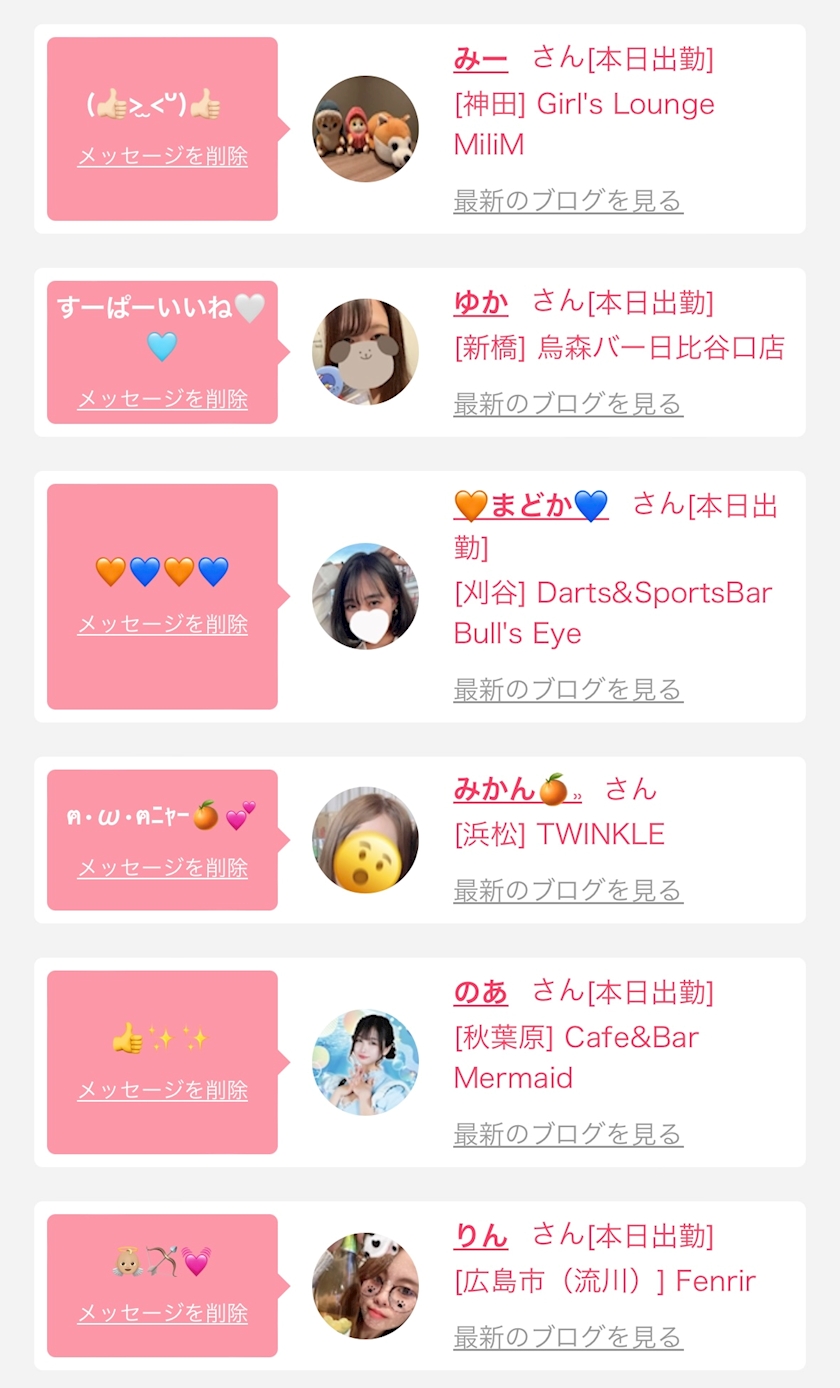Open みー's profile name link

coord(480,59)
